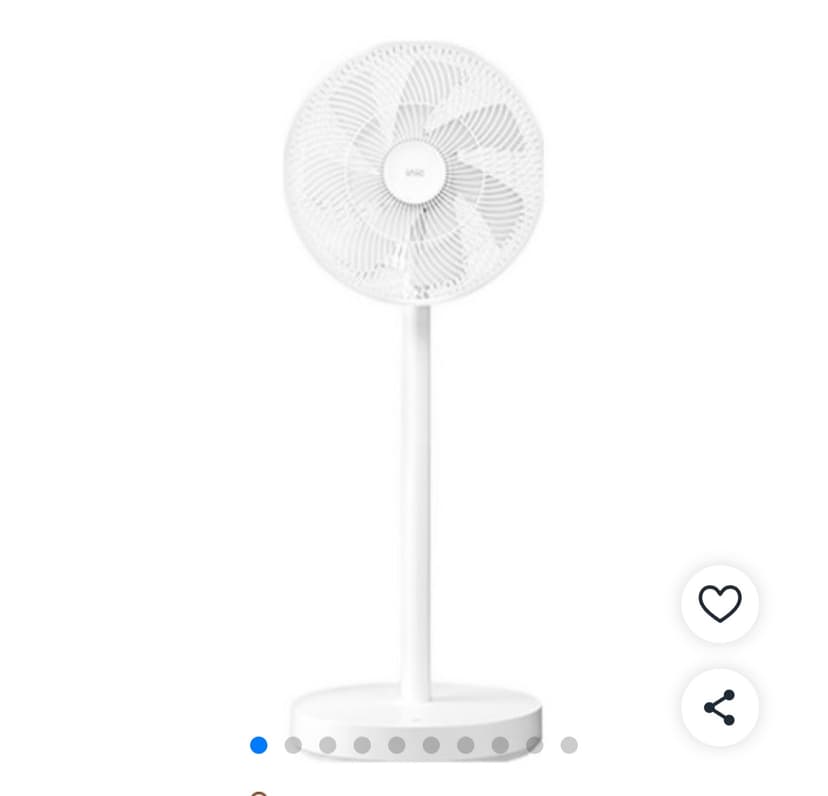This screenshot has width=828, height=796.
Task: Share this fan product
Action: [x=720, y=707]
